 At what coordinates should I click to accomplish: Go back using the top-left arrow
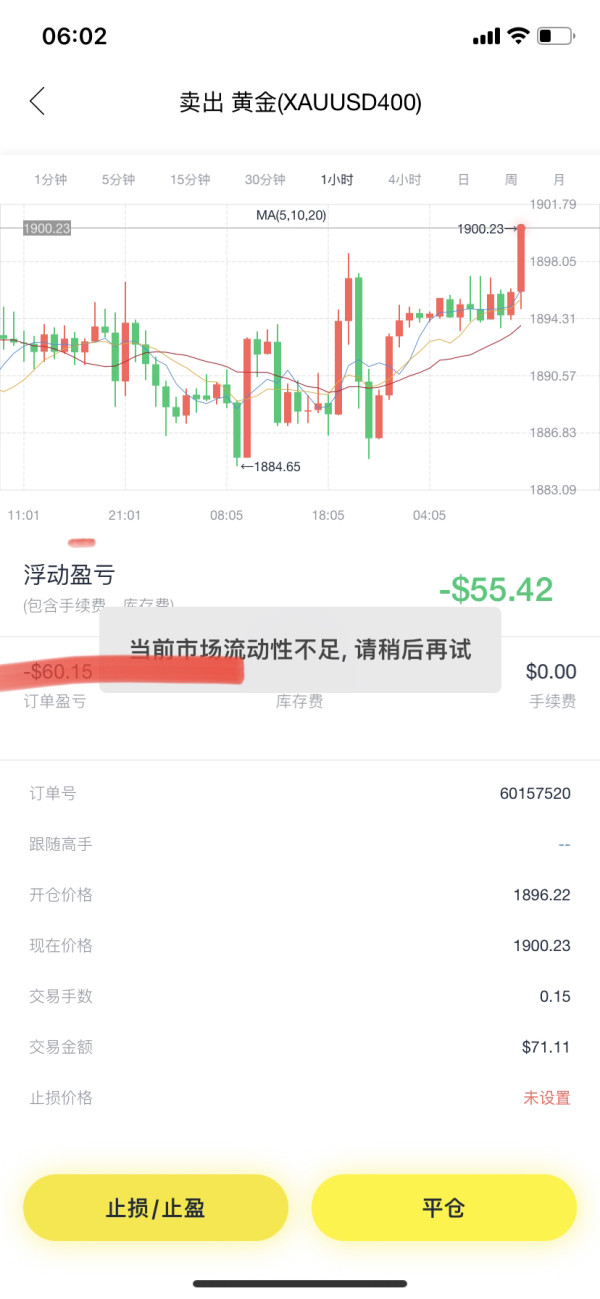pos(37,101)
